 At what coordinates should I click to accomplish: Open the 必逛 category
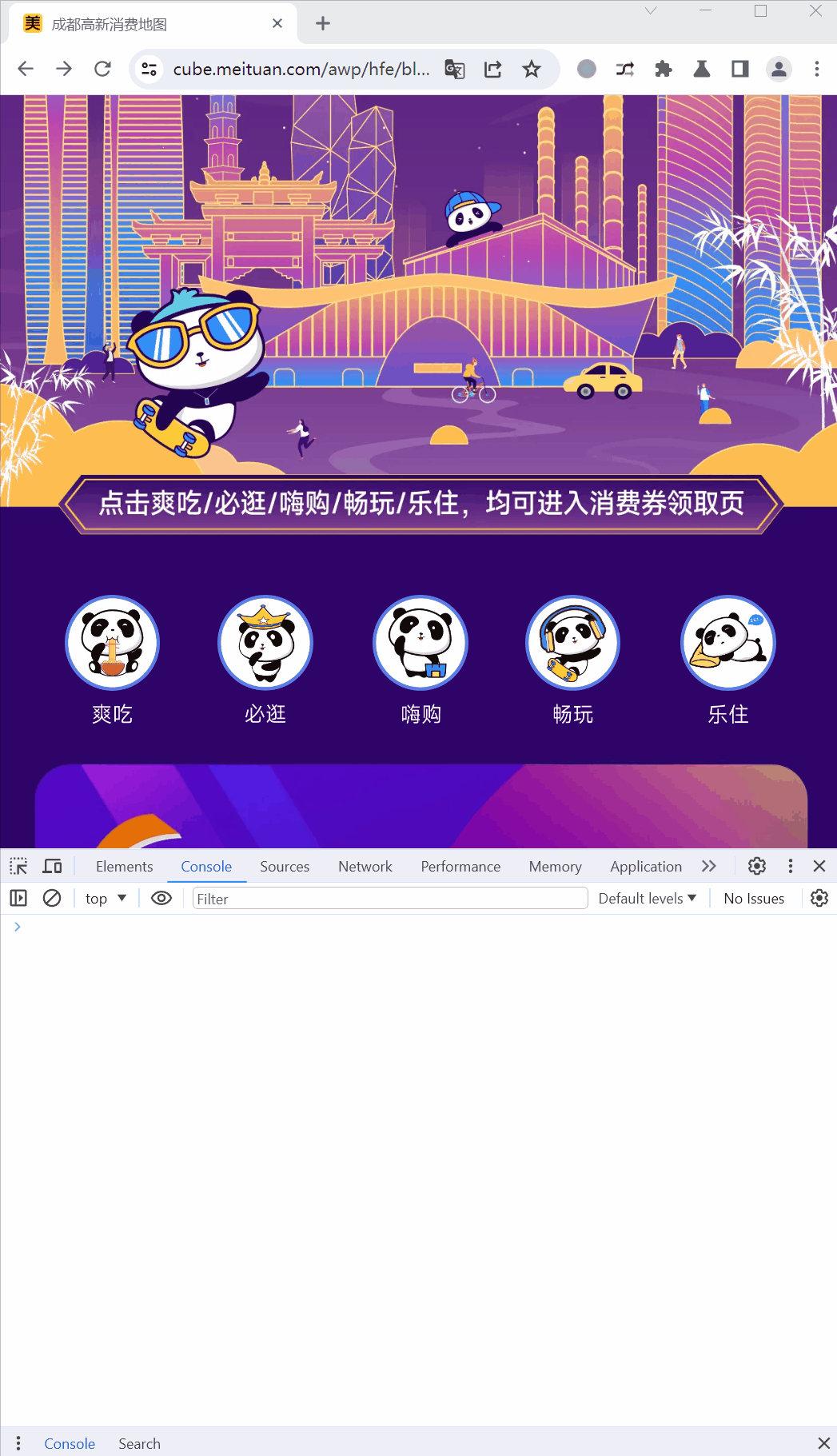click(265, 644)
